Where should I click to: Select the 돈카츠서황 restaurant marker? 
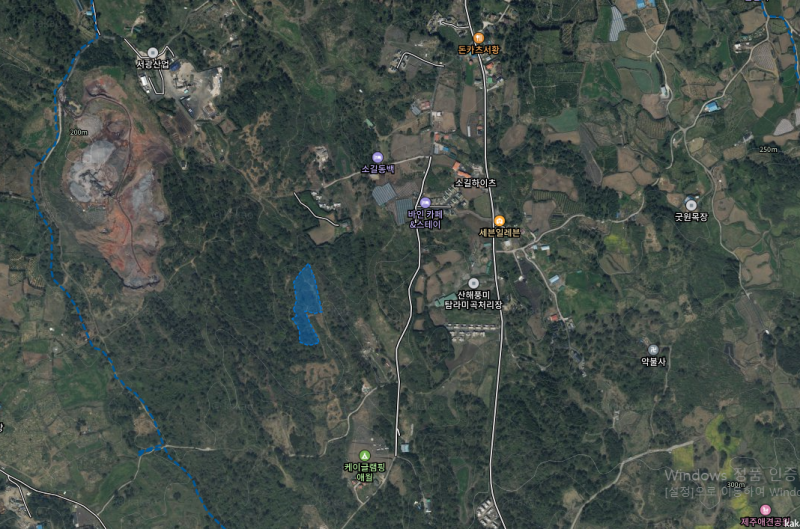pos(478,37)
